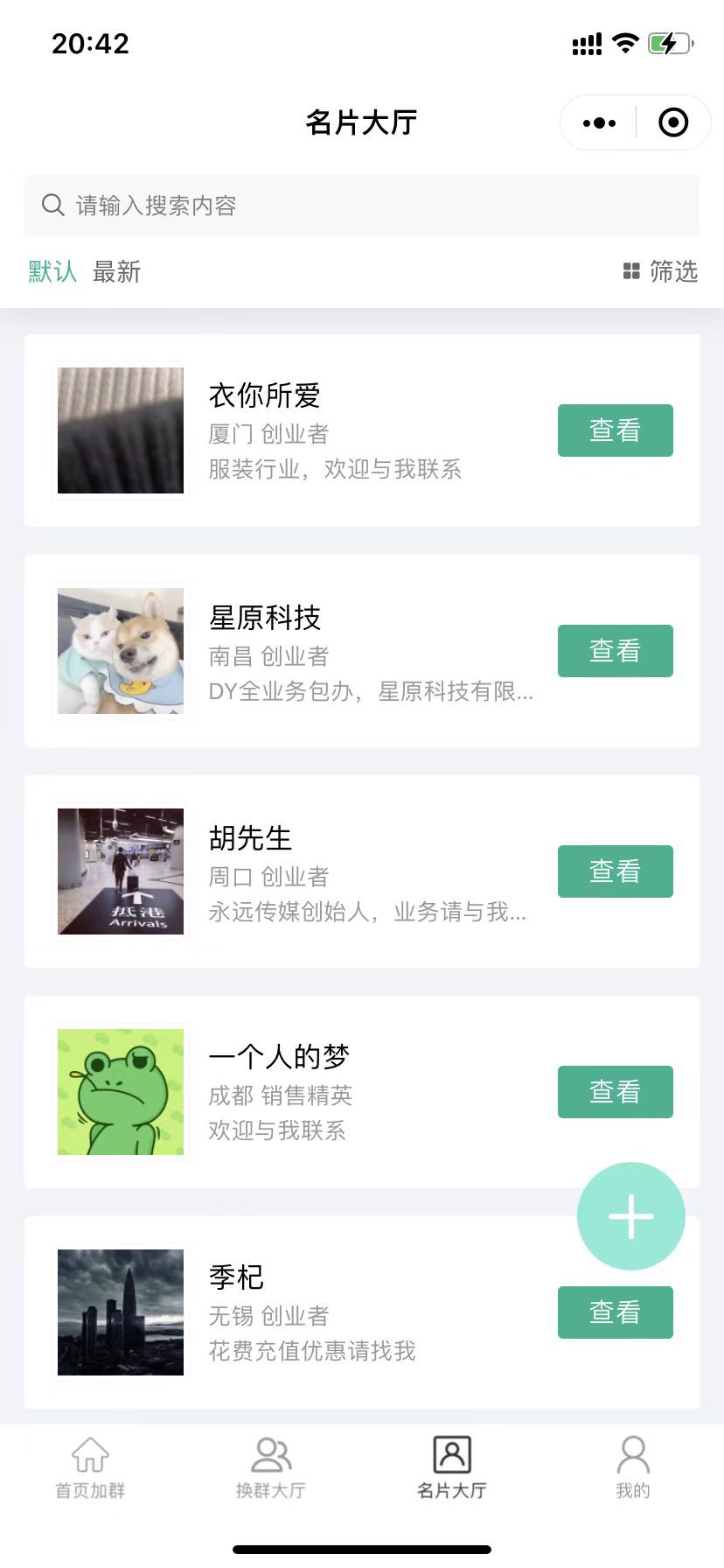This screenshot has width=724, height=1568.
Task: Tap the search box 请输入搜索内容
Action: tap(362, 206)
